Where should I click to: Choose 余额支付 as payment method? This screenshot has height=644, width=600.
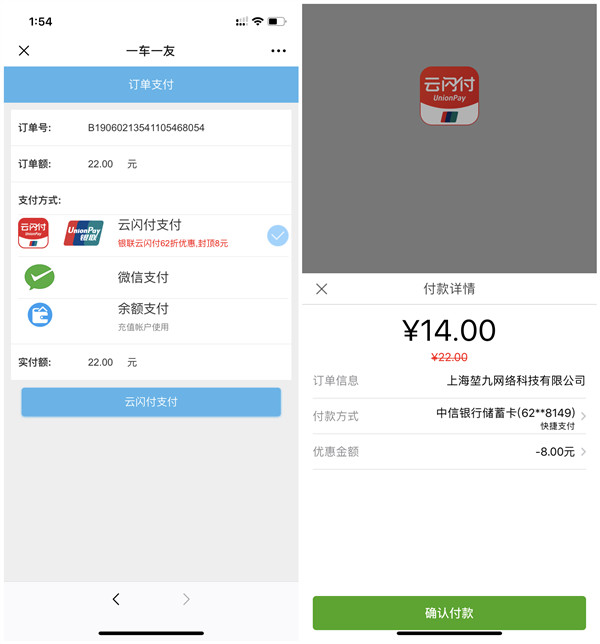143,314
